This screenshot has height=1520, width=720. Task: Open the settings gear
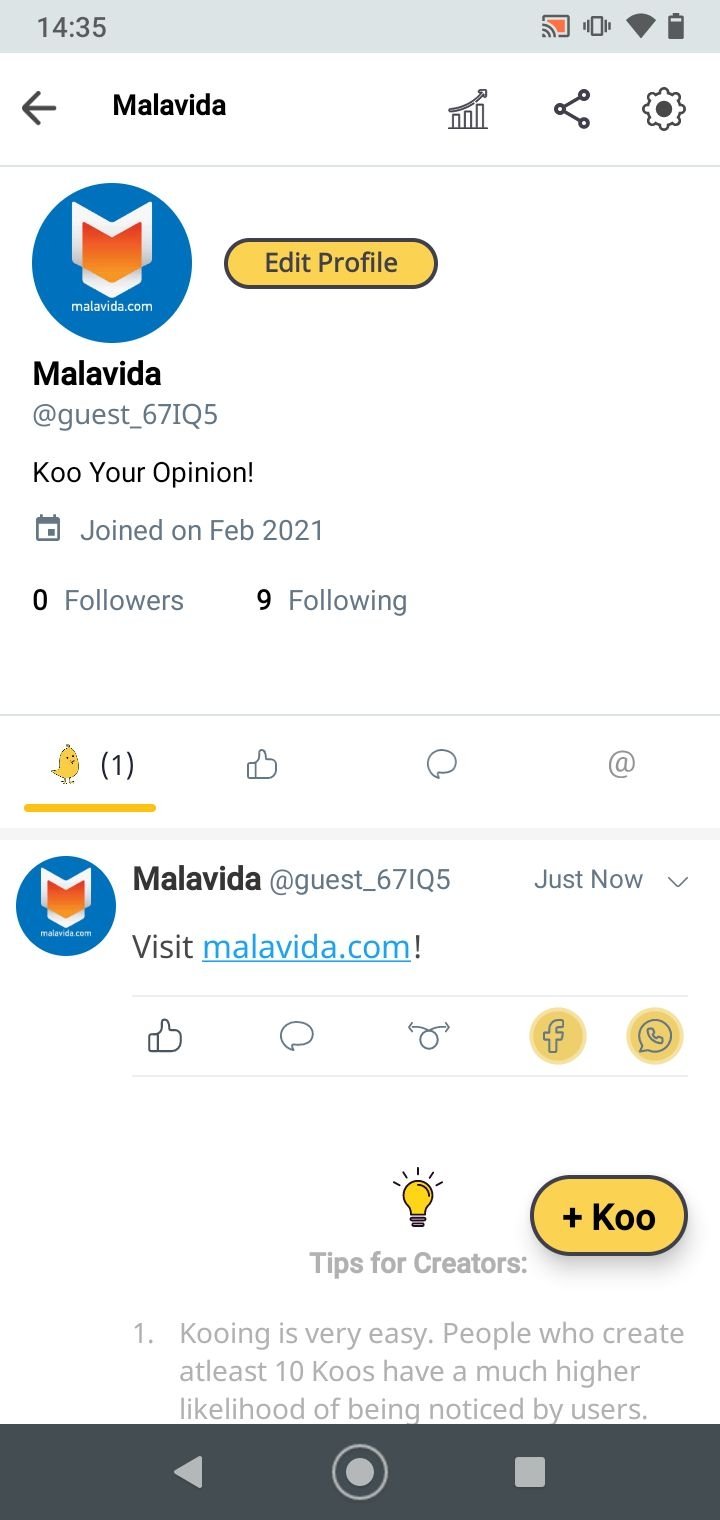pos(663,109)
